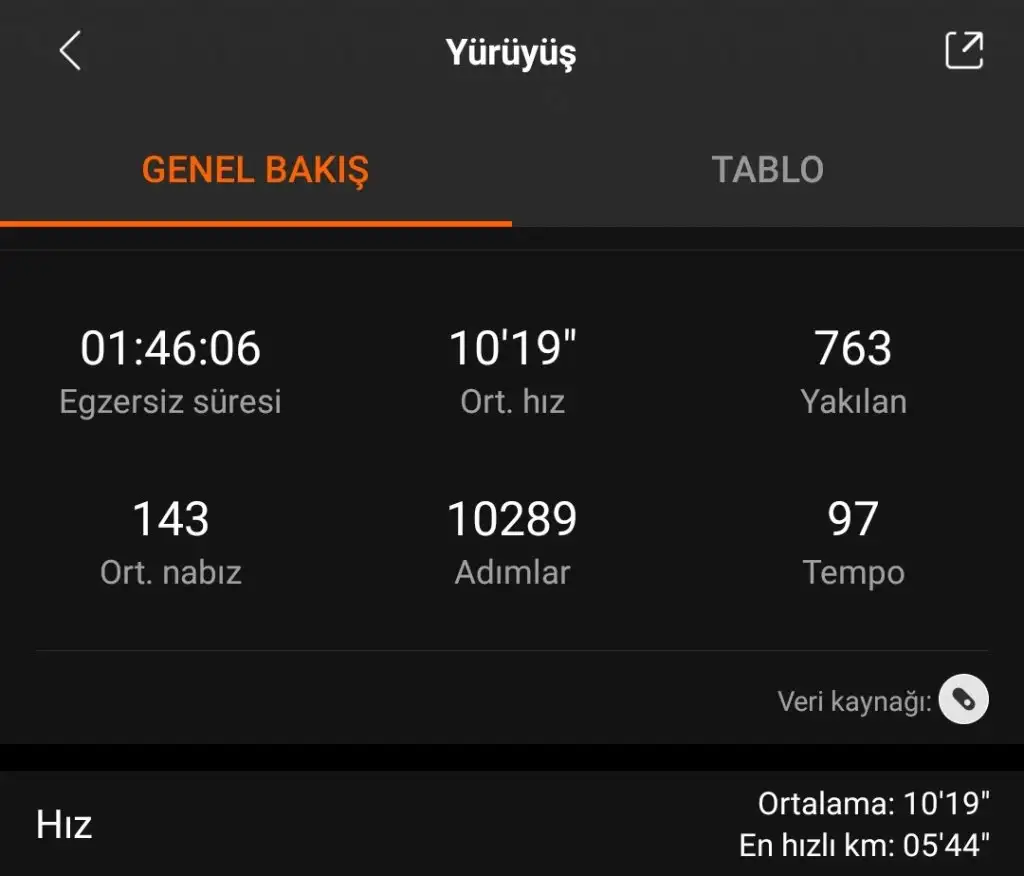Share this walking workout
Screen dimensions: 1024x876
pos(964,51)
